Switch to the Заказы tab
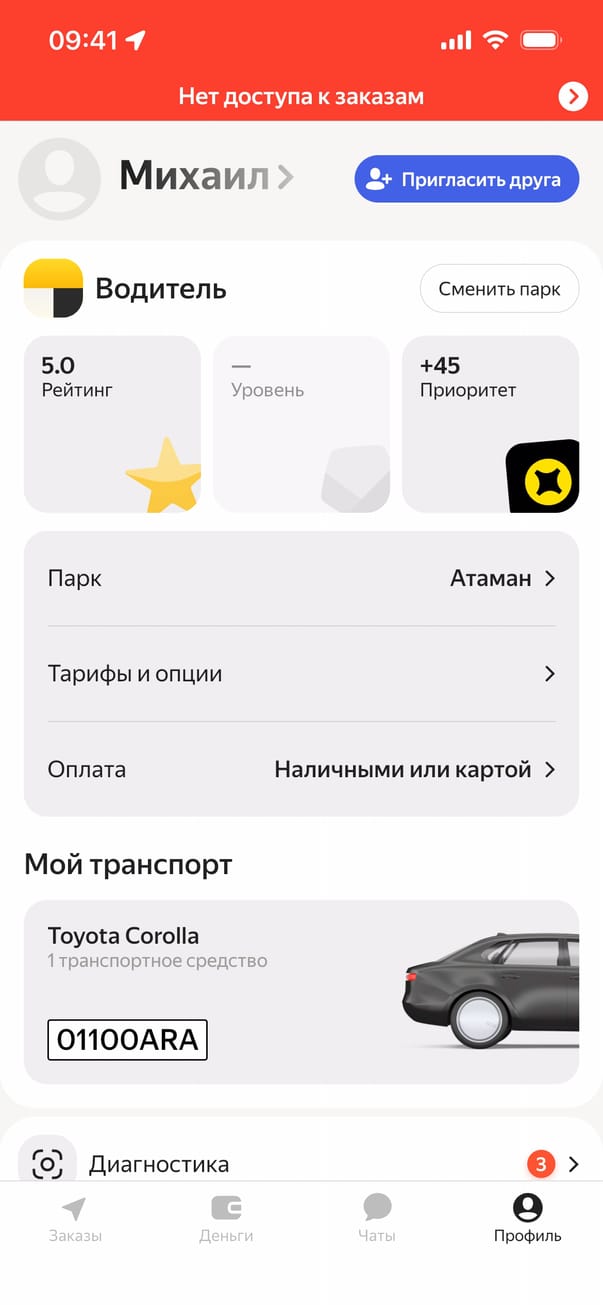Viewport: 603px width, 1305px height. 75,1220
